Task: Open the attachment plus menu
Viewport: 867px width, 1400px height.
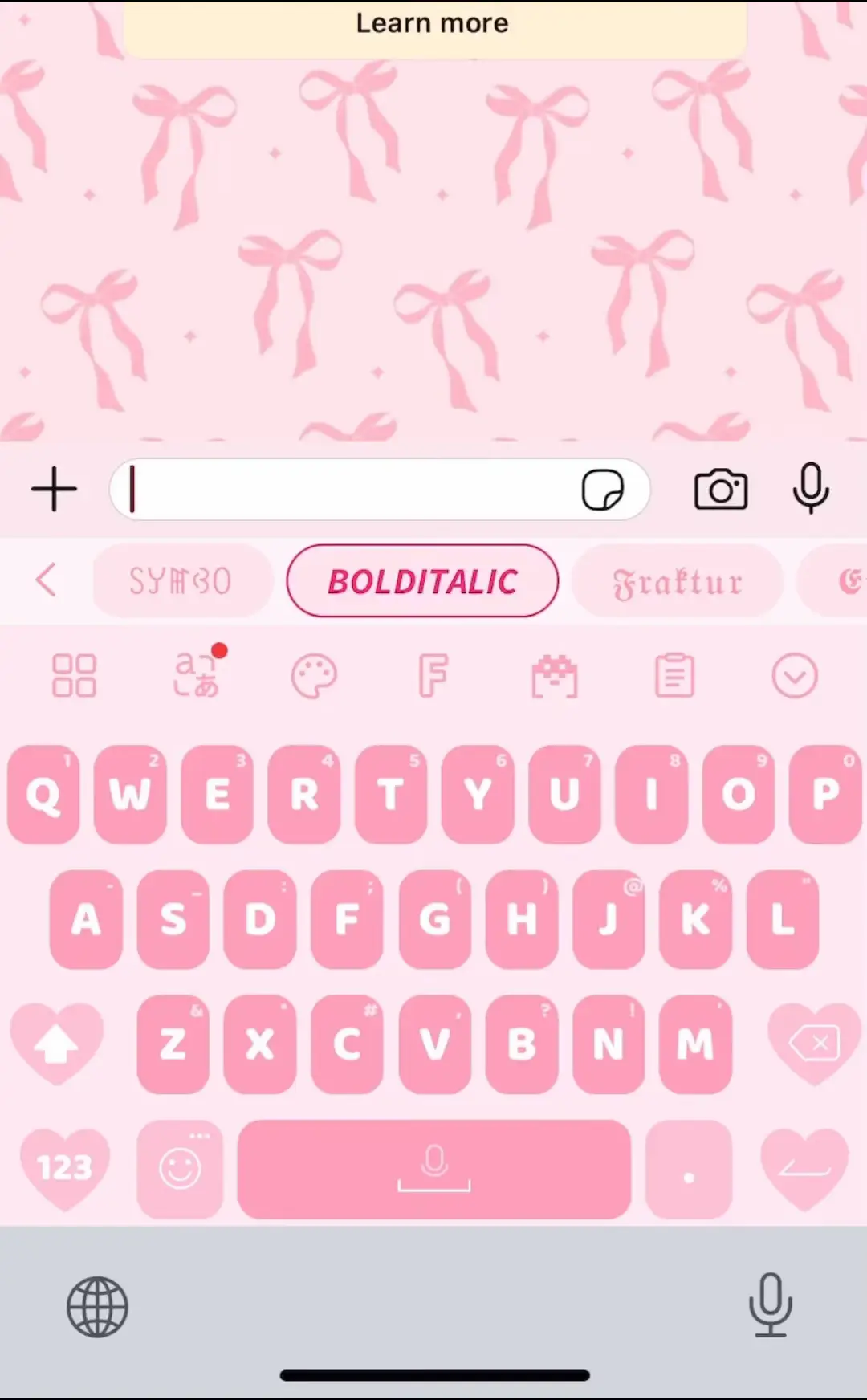Action: tap(54, 490)
